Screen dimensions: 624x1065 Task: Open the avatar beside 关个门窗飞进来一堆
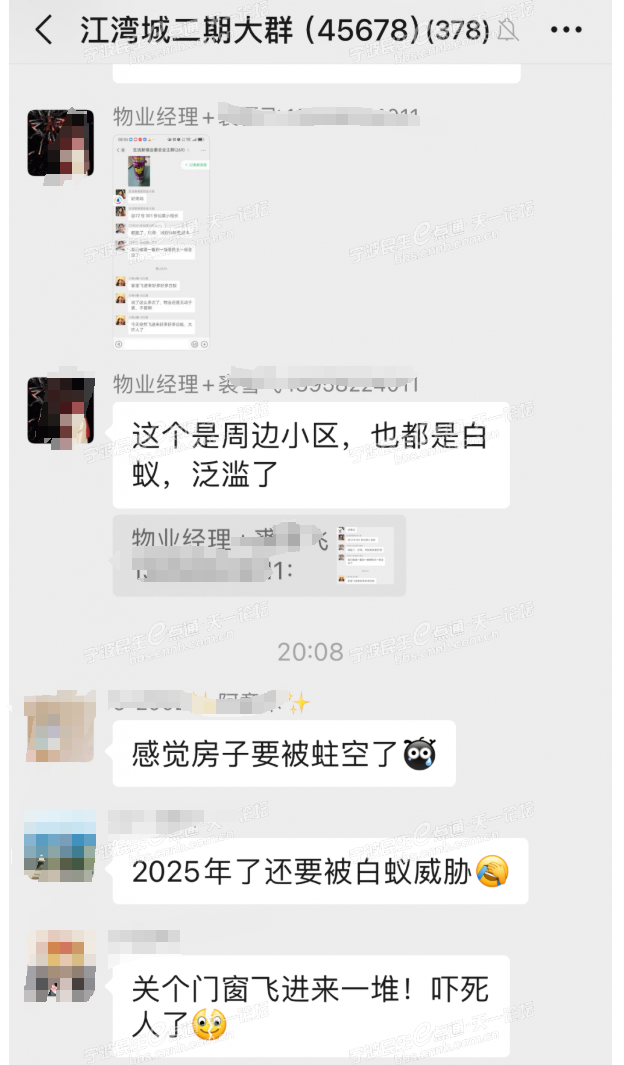pyautogui.click(x=60, y=965)
